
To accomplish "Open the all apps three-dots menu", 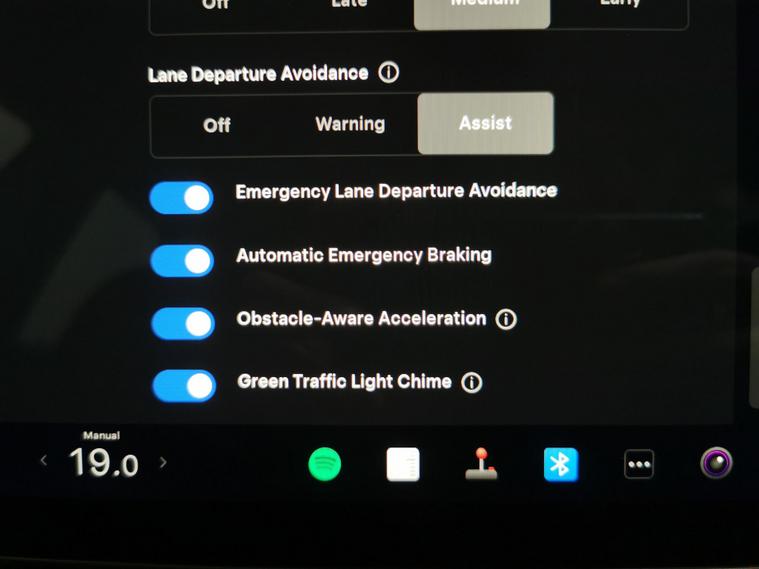I will 639,464.
